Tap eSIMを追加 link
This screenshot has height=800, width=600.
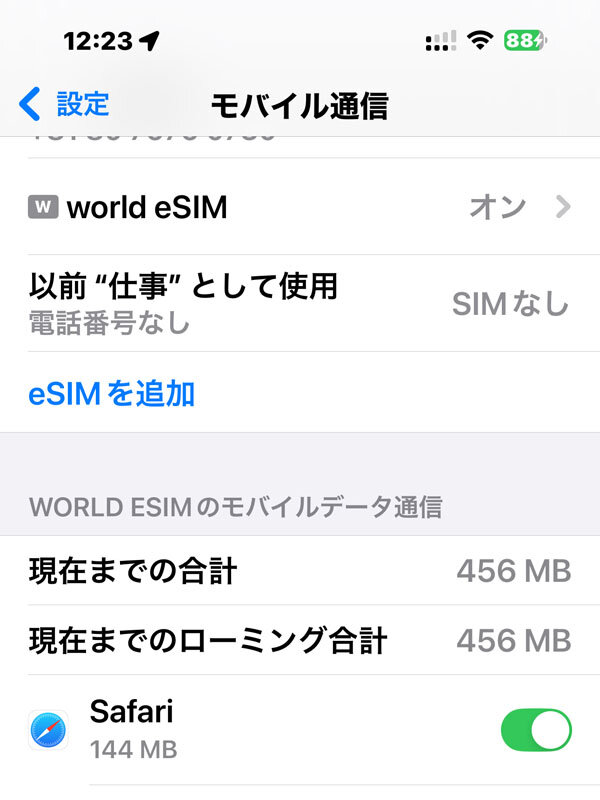(112, 394)
